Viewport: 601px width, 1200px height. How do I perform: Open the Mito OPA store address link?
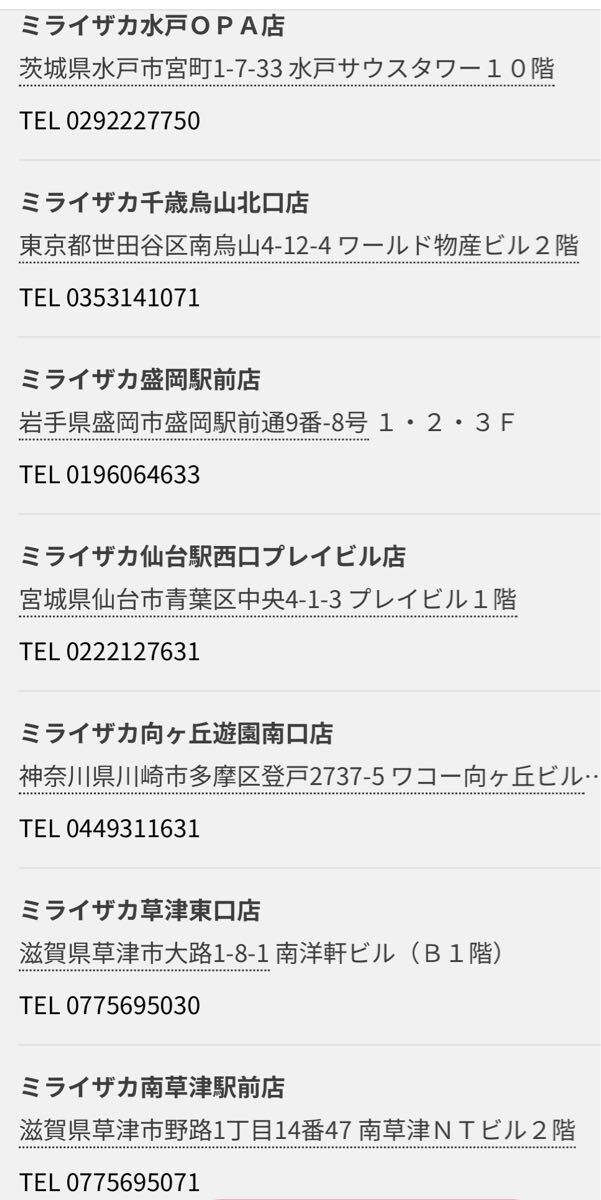click(286, 69)
